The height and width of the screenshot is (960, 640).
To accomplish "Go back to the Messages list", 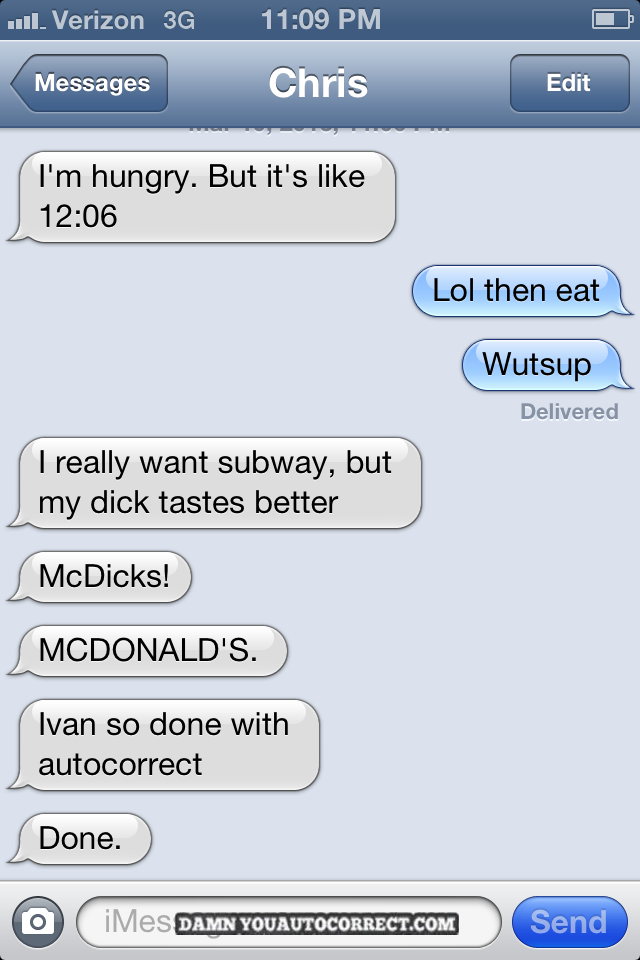I will [90, 84].
